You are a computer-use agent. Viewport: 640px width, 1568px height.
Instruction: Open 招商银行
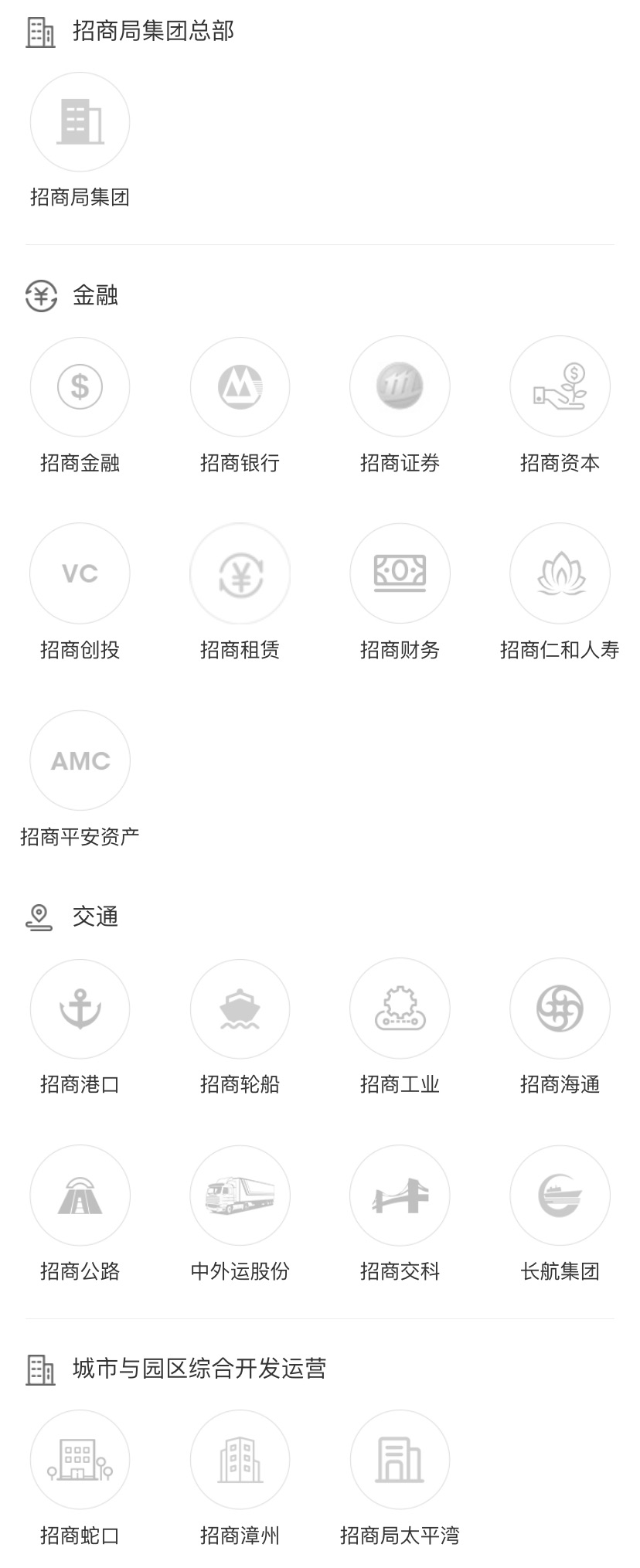click(240, 386)
